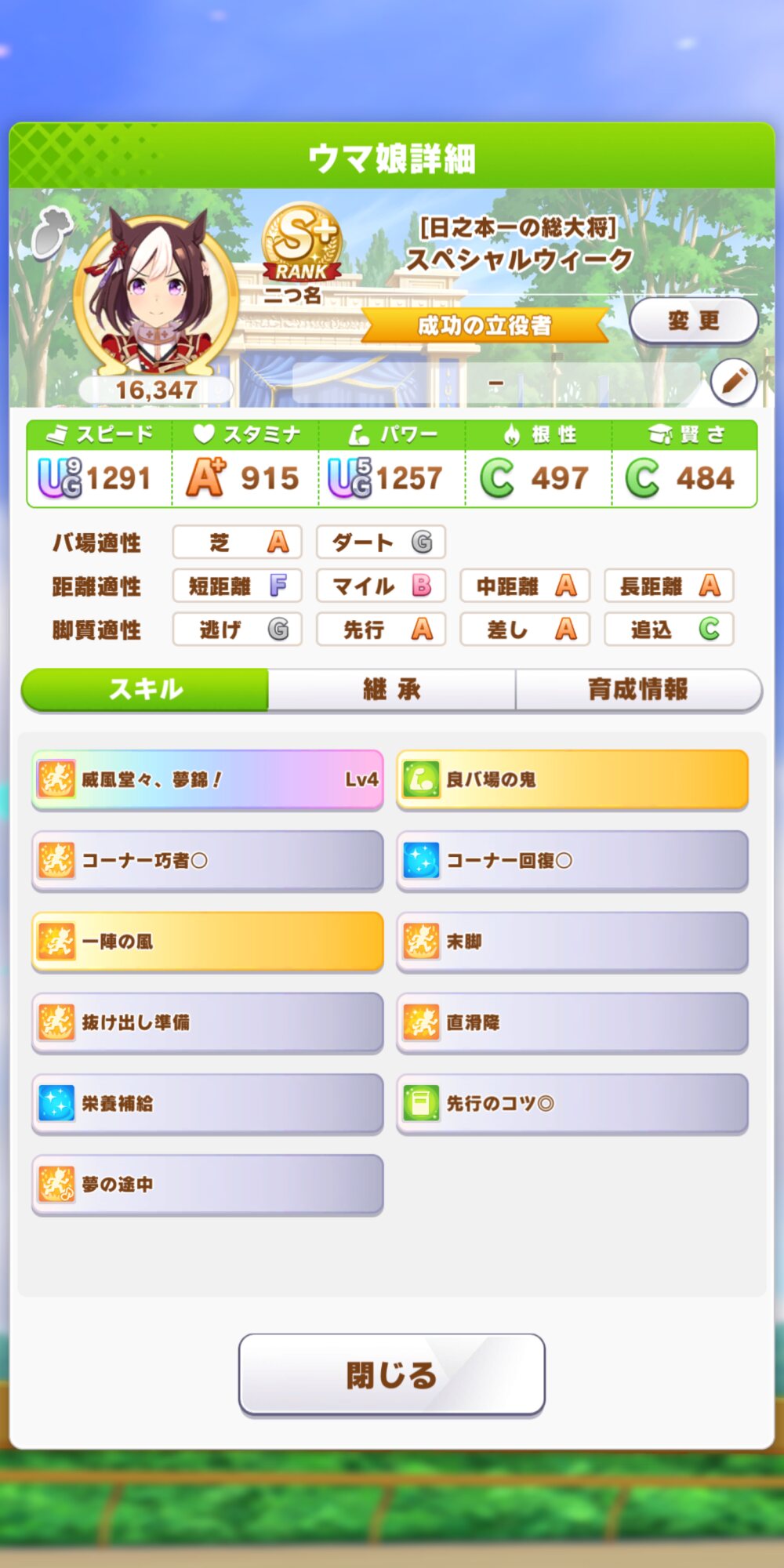784x1568 pixels.
Task: Open the 抜け出し準備 skill
Action: point(208,1022)
